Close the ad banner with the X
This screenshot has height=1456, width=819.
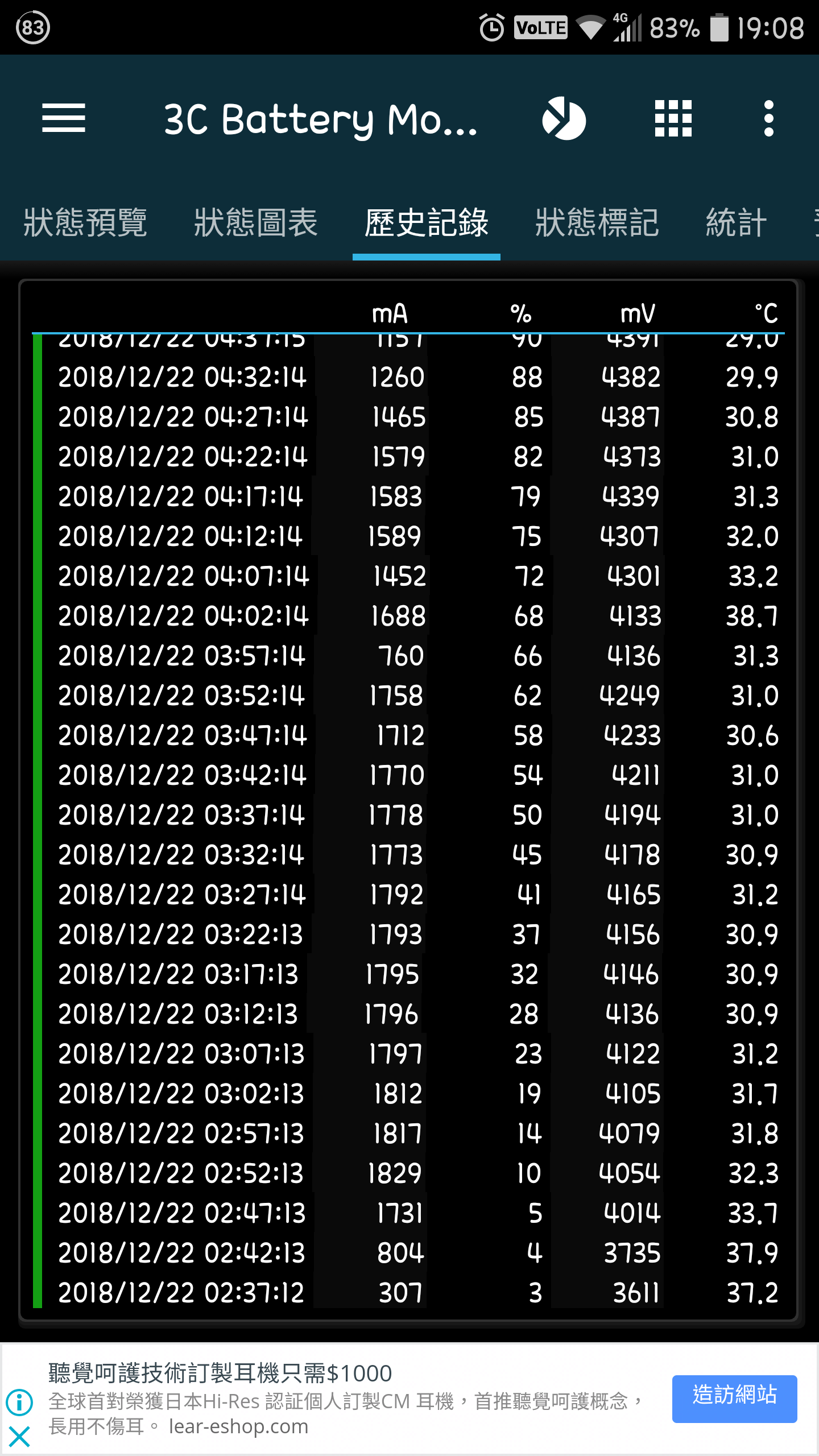tap(19, 1437)
